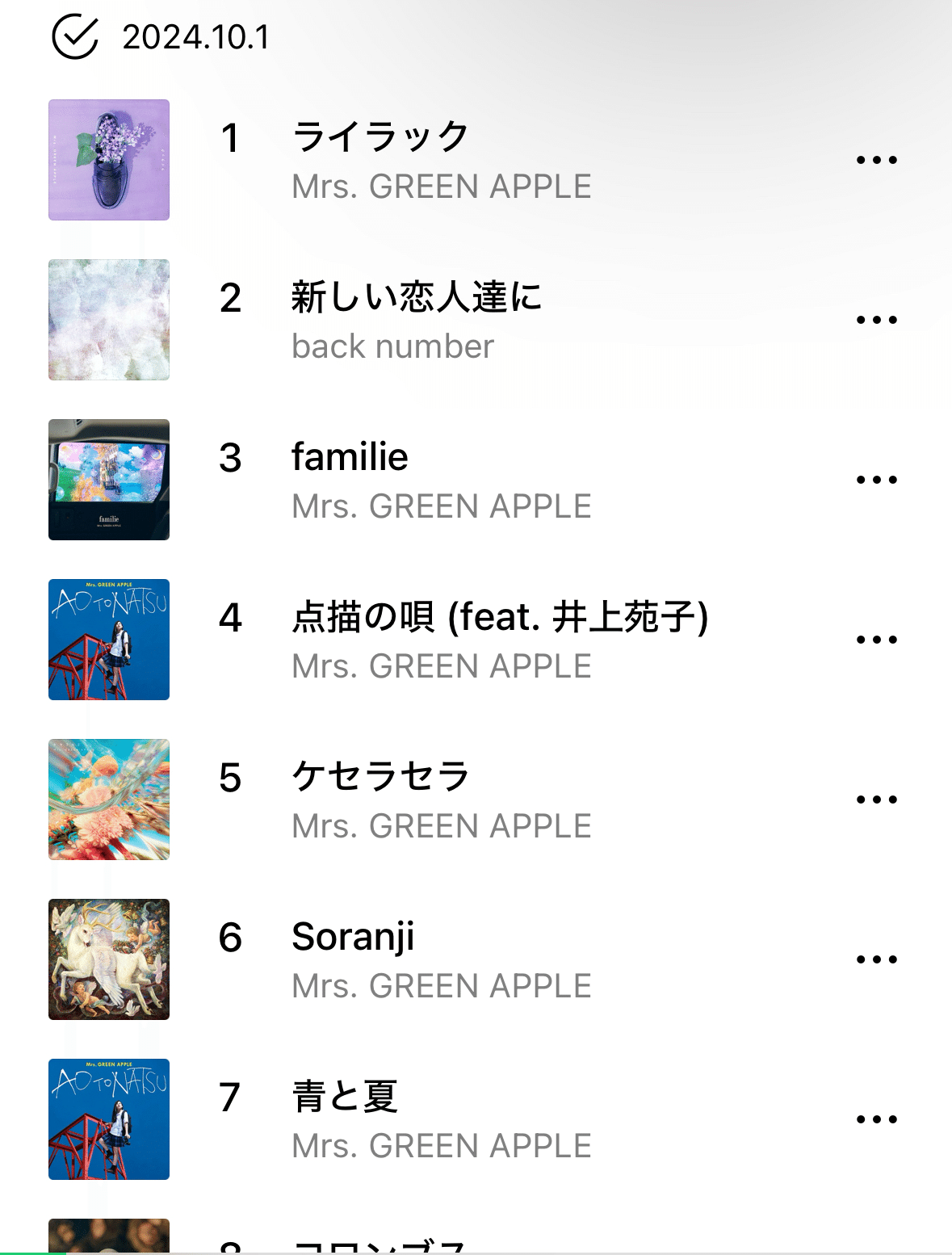The width and height of the screenshot is (952, 1255).
Task: Play the song ケセラセラ
Action: coord(380,777)
